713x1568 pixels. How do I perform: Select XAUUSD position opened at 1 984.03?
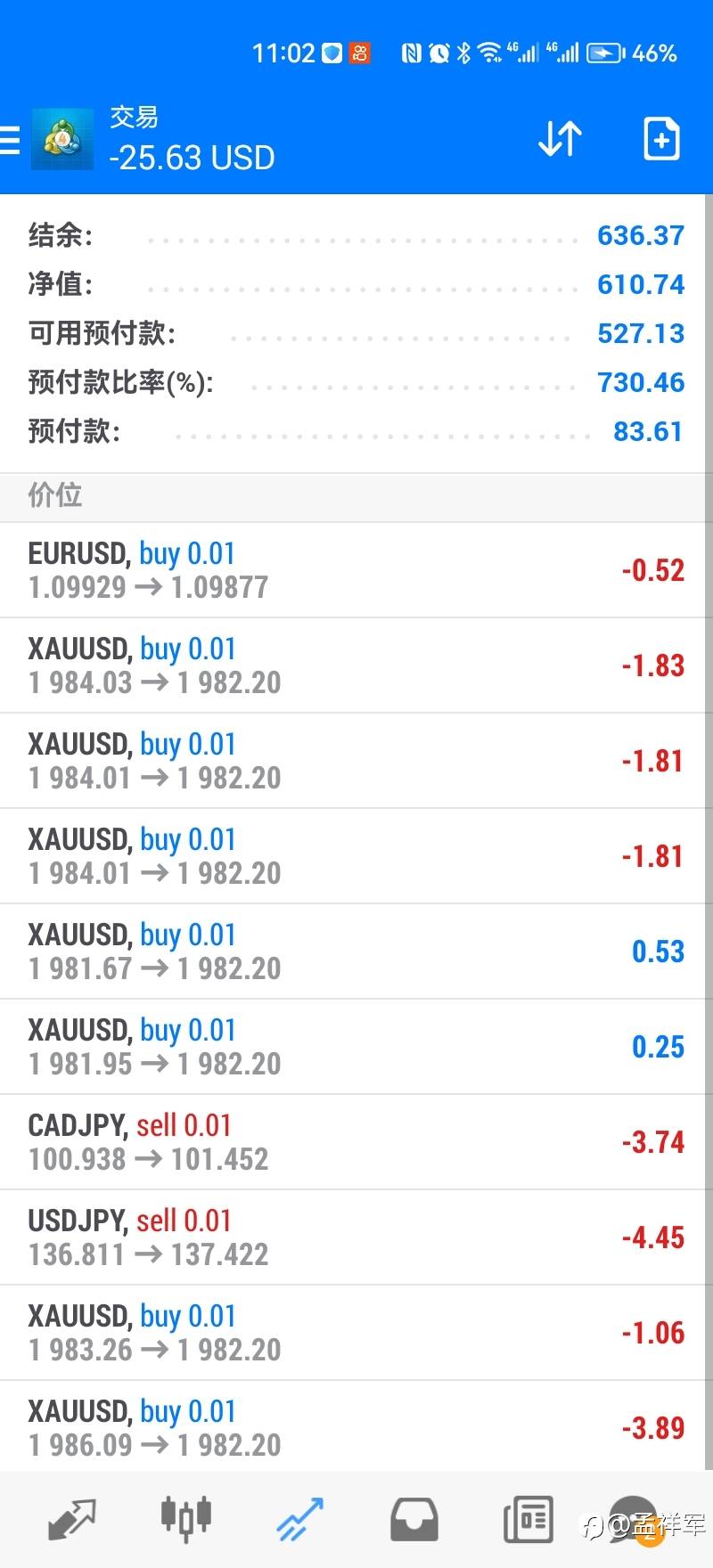pyautogui.click(x=356, y=666)
